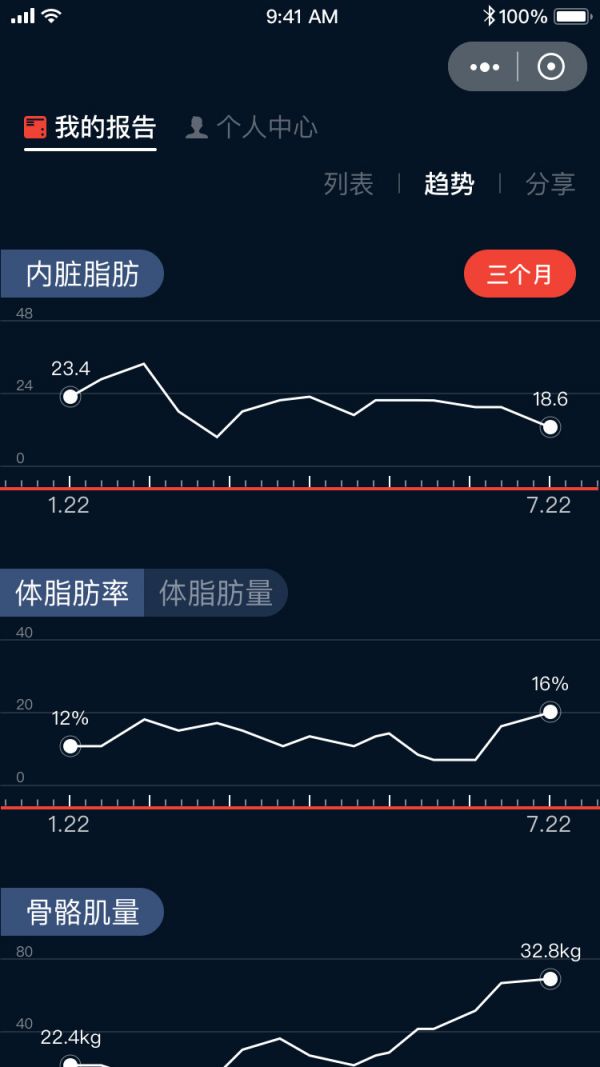Tap the 23.4 data point on 内脏脂肪 chart

tap(70, 397)
